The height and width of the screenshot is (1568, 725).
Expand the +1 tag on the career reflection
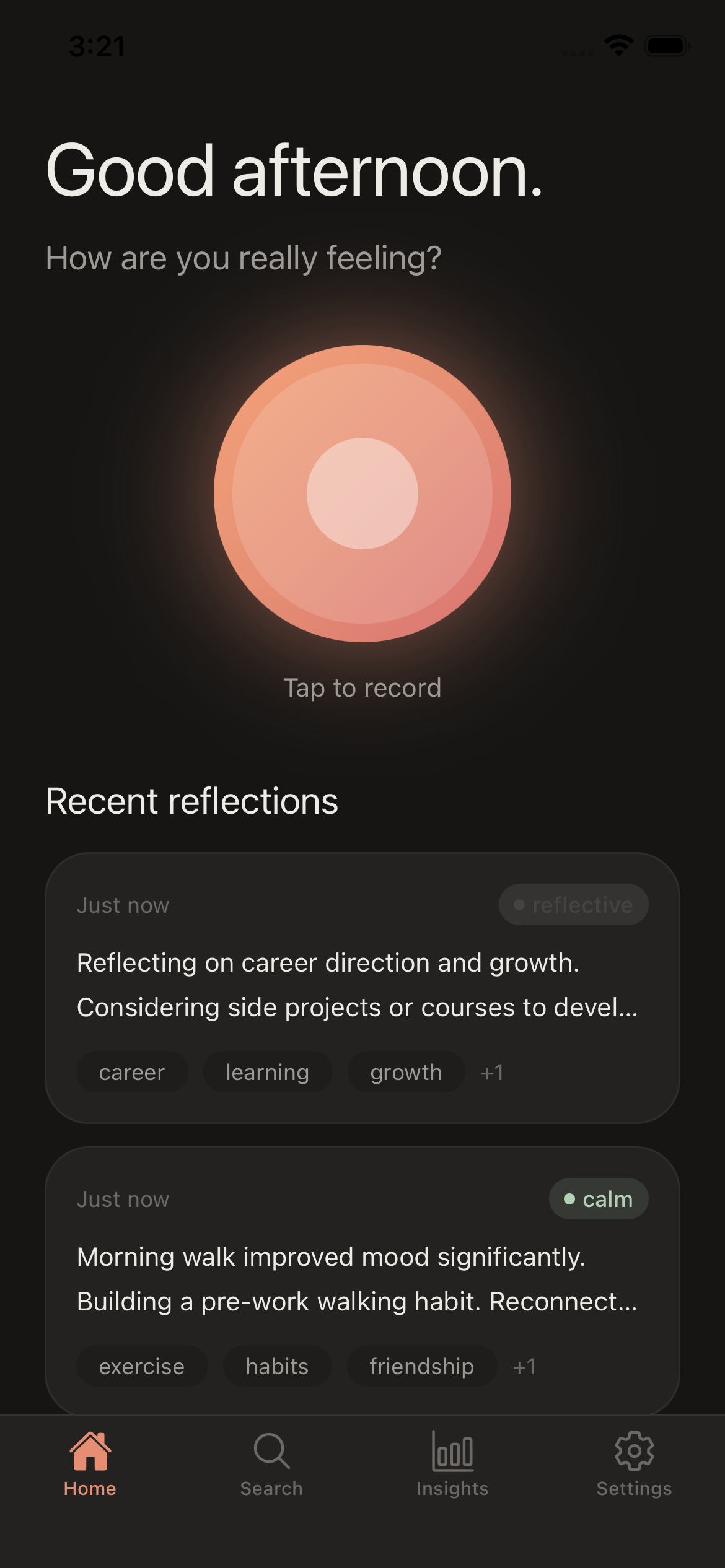[491, 1072]
